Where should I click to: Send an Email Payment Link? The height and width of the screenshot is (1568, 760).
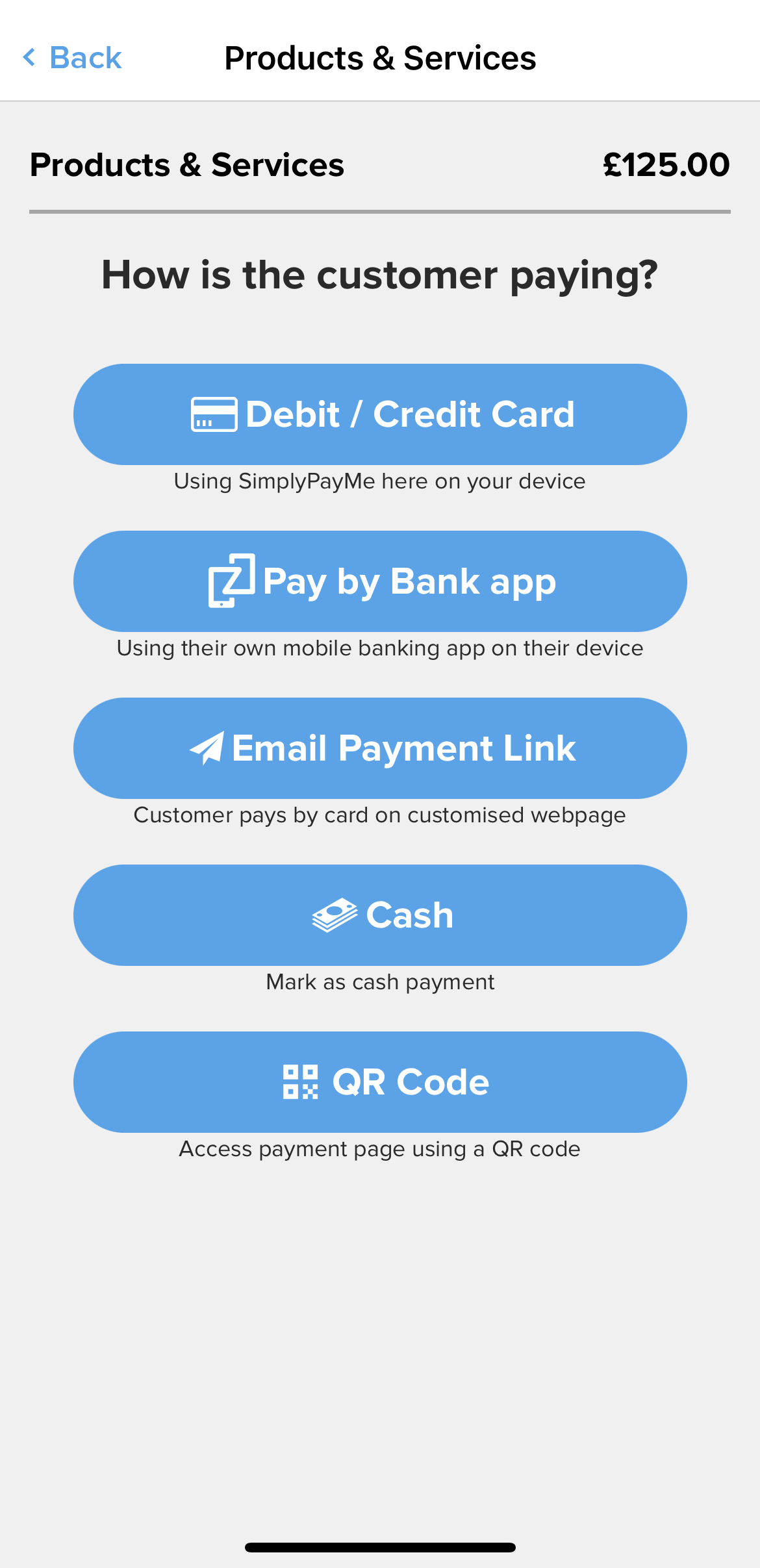pos(380,748)
